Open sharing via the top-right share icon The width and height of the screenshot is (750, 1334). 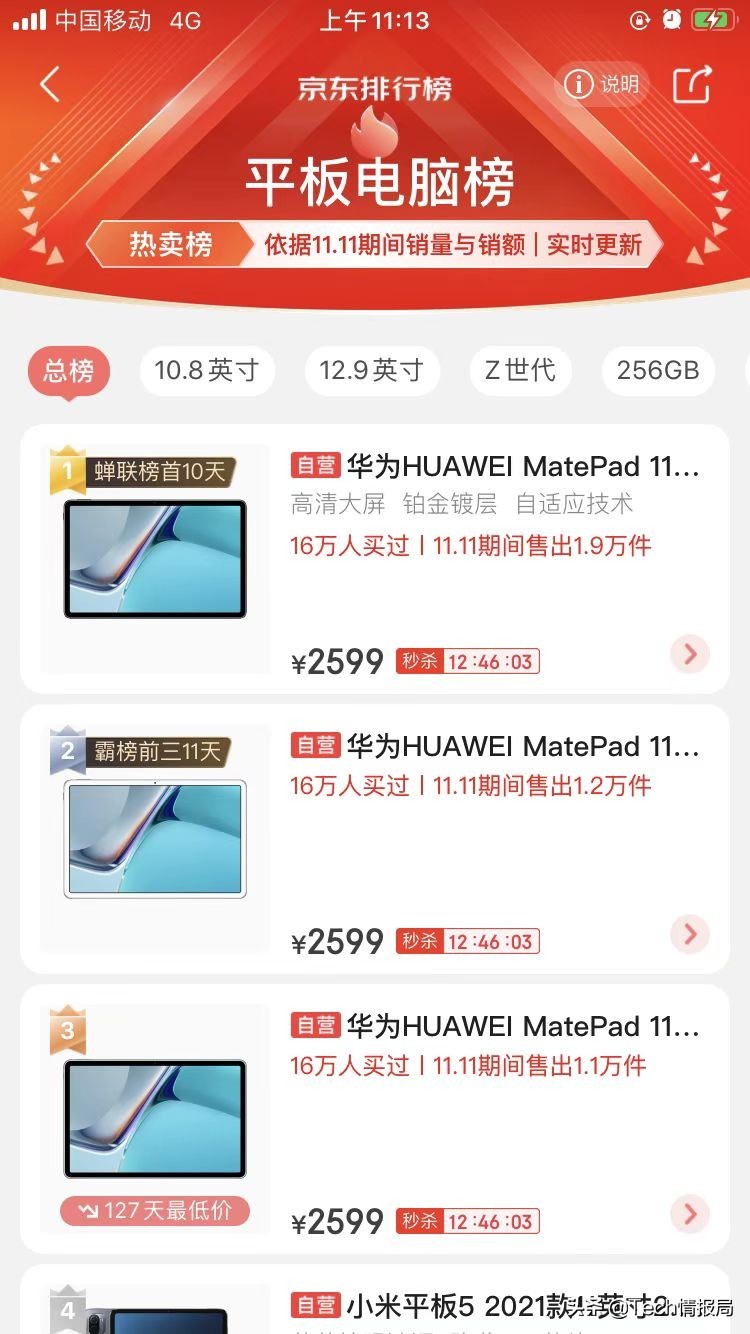click(693, 84)
